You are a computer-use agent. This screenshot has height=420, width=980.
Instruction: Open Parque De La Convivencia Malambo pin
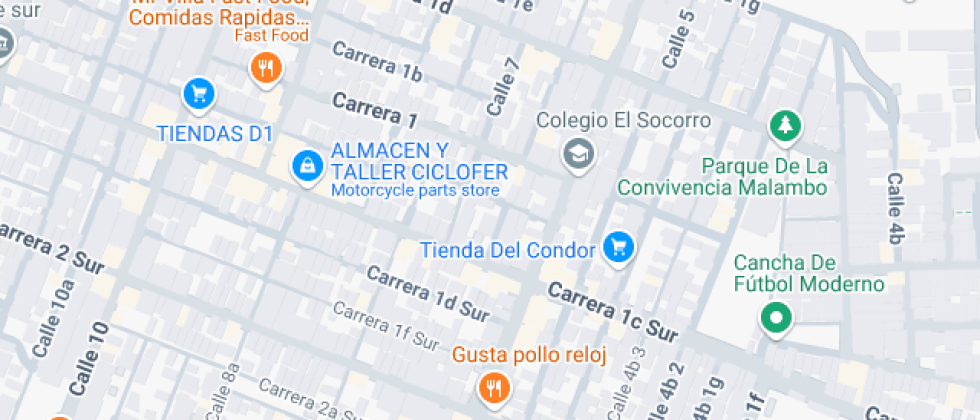(x=786, y=128)
